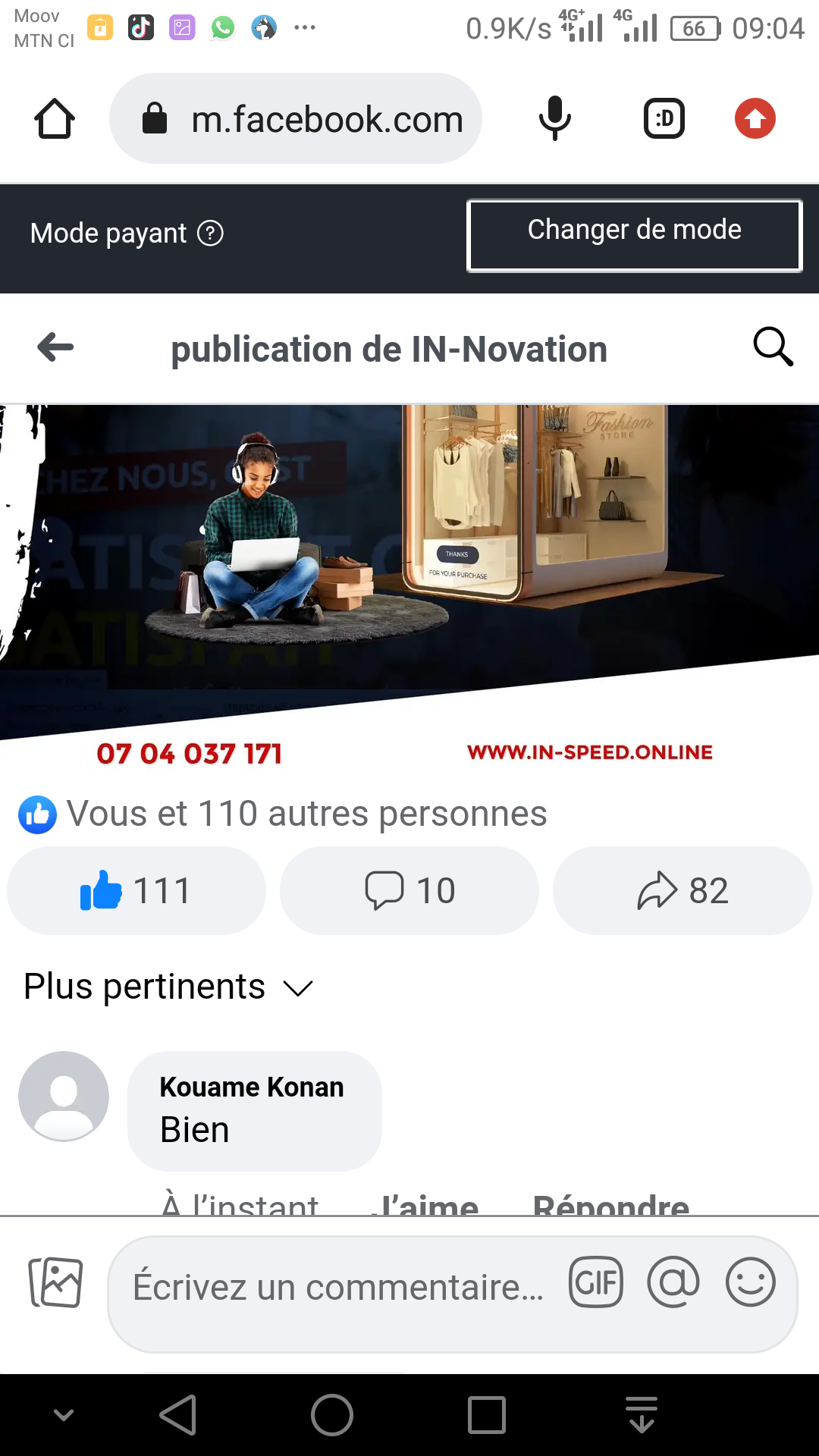Image resolution: width=819 pixels, height=1456 pixels.
Task: Tap the 10 comments button
Action: point(409,891)
